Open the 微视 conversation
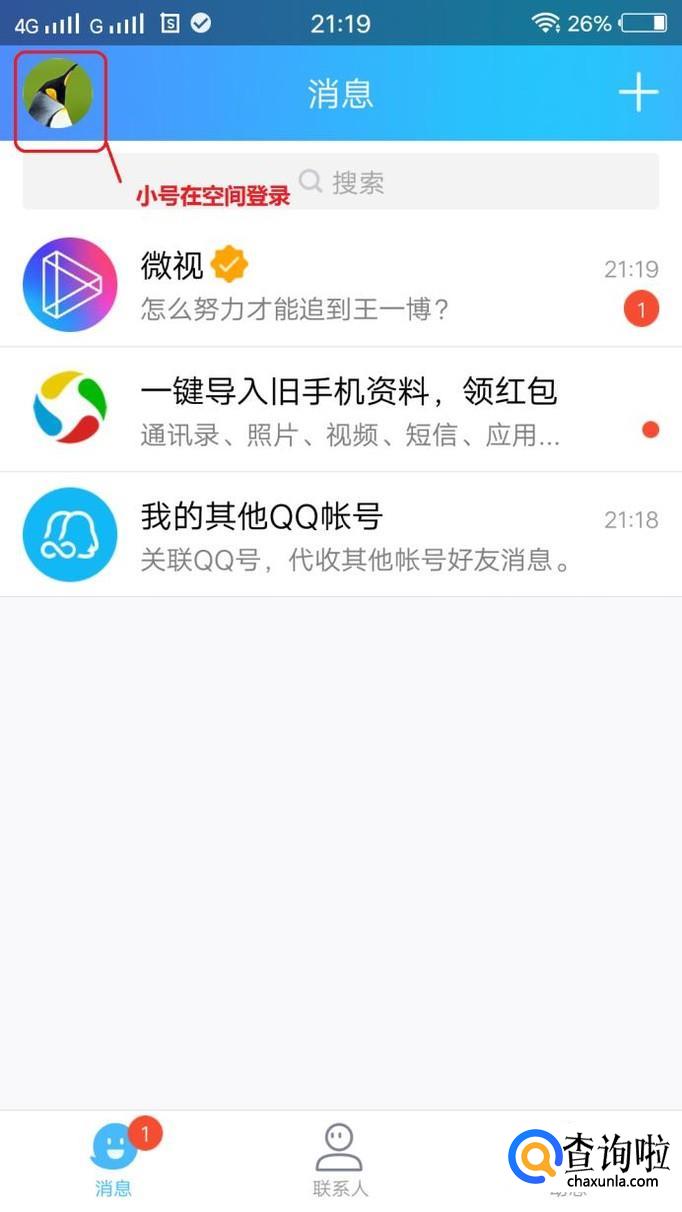The width and height of the screenshot is (682, 1212). [340, 285]
